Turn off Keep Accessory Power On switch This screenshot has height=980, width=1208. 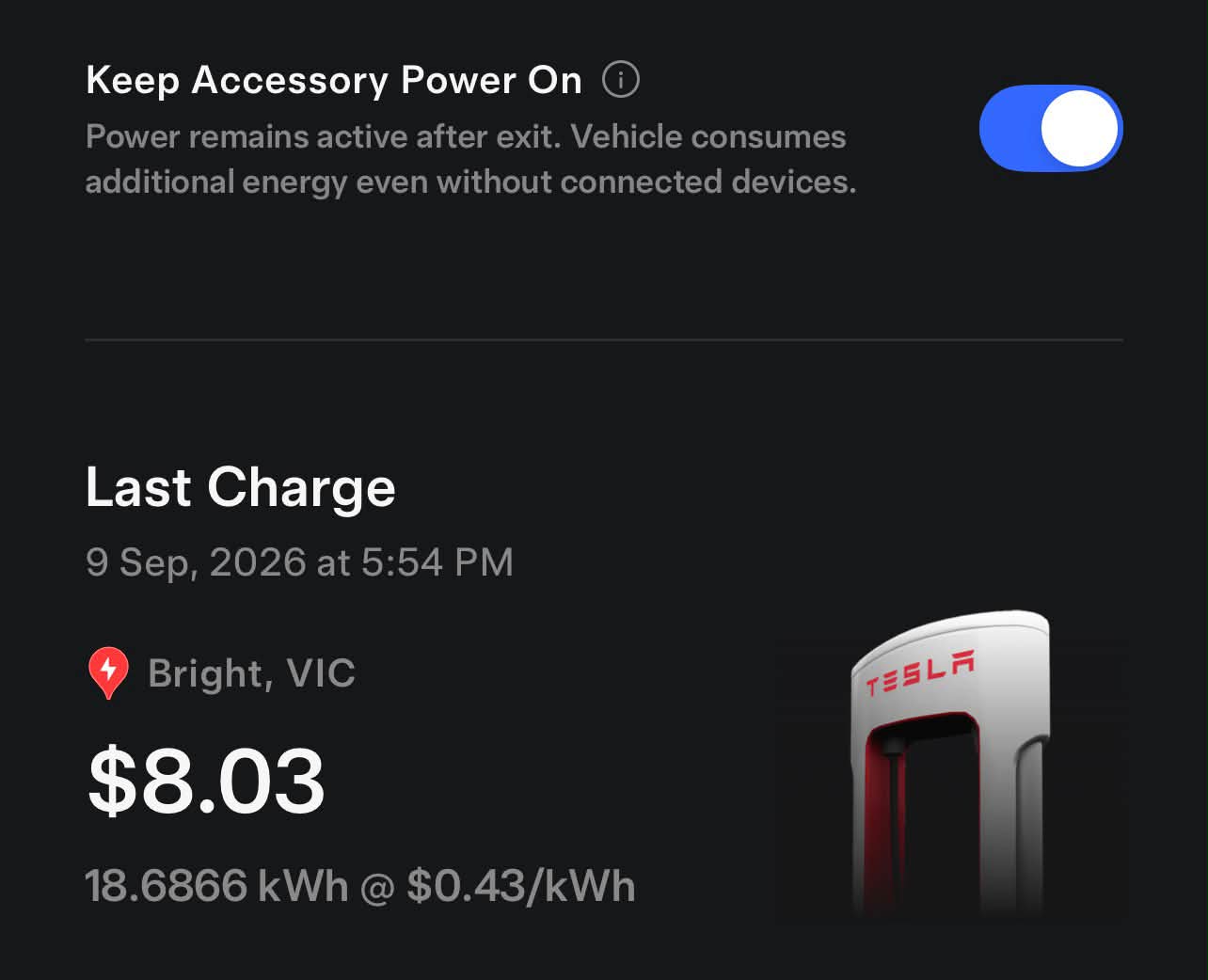[x=1051, y=129]
